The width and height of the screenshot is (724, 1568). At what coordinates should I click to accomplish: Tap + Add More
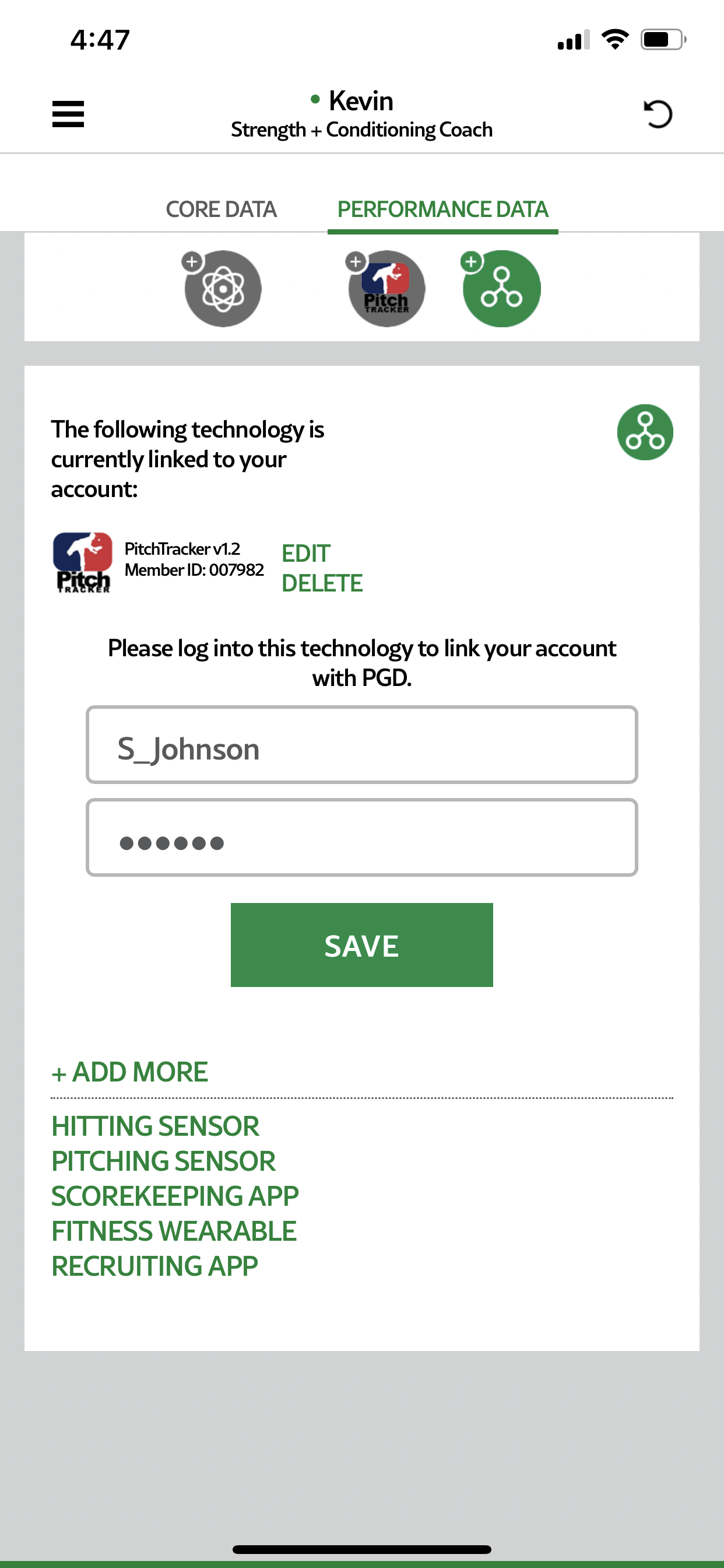pyautogui.click(x=129, y=1072)
